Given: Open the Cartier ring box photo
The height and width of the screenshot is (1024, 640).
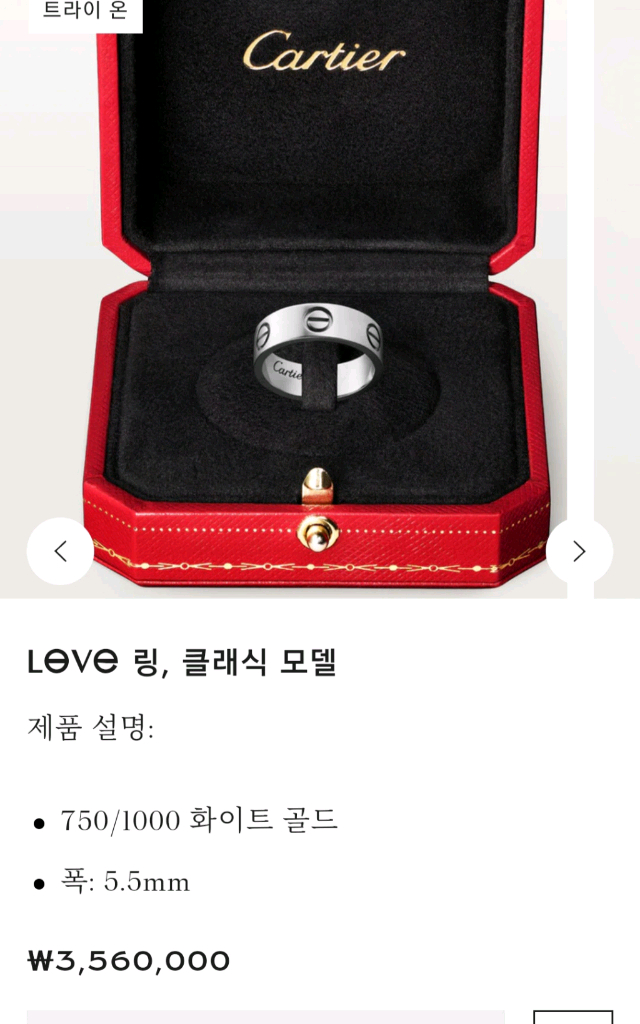Looking at the screenshot, I should [x=318, y=300].
